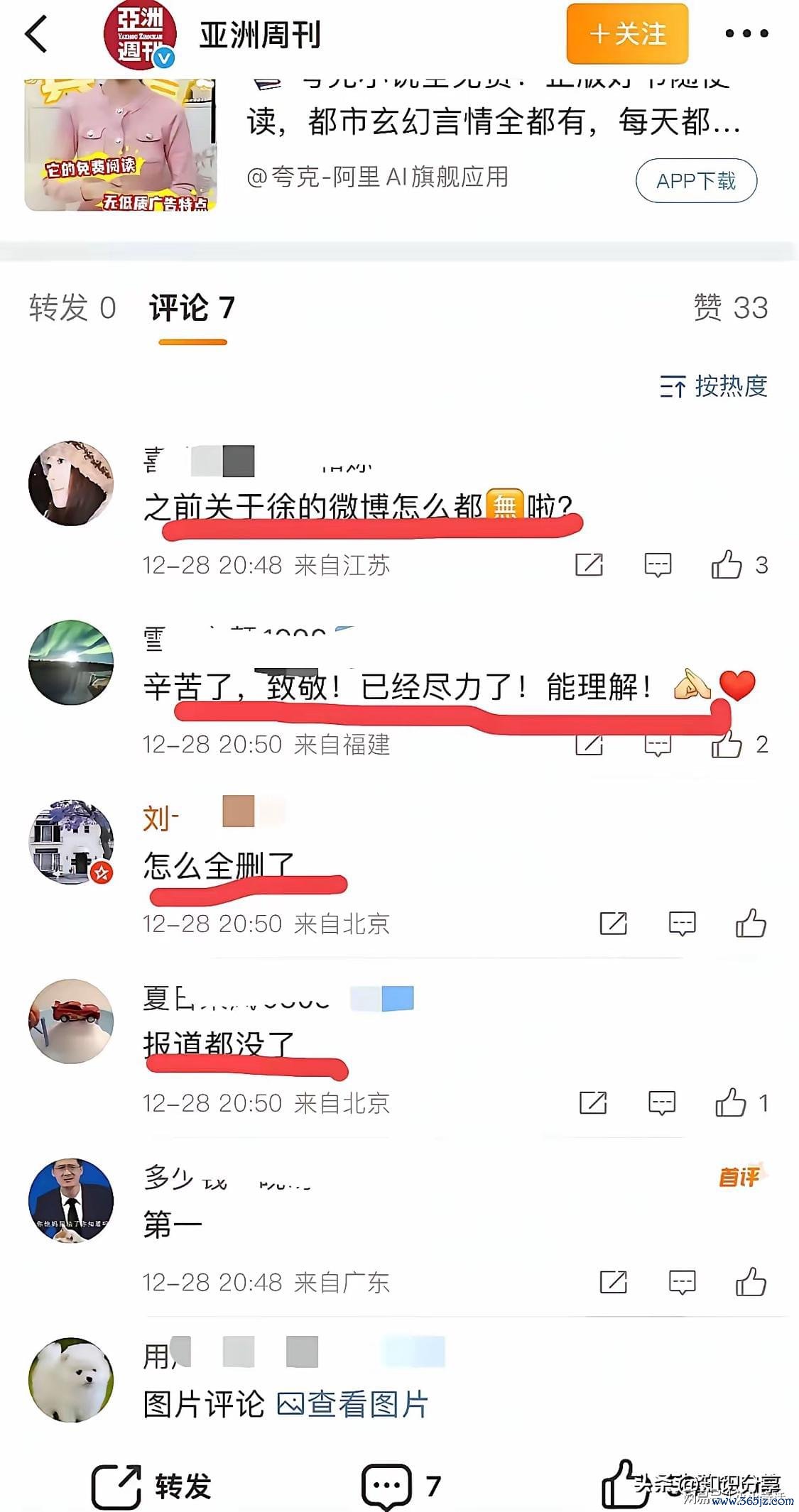Follow 亚洲周刊 with the 关注 button
The width and height of the screenshot is (799, 1512).
(x=627, y=34)
